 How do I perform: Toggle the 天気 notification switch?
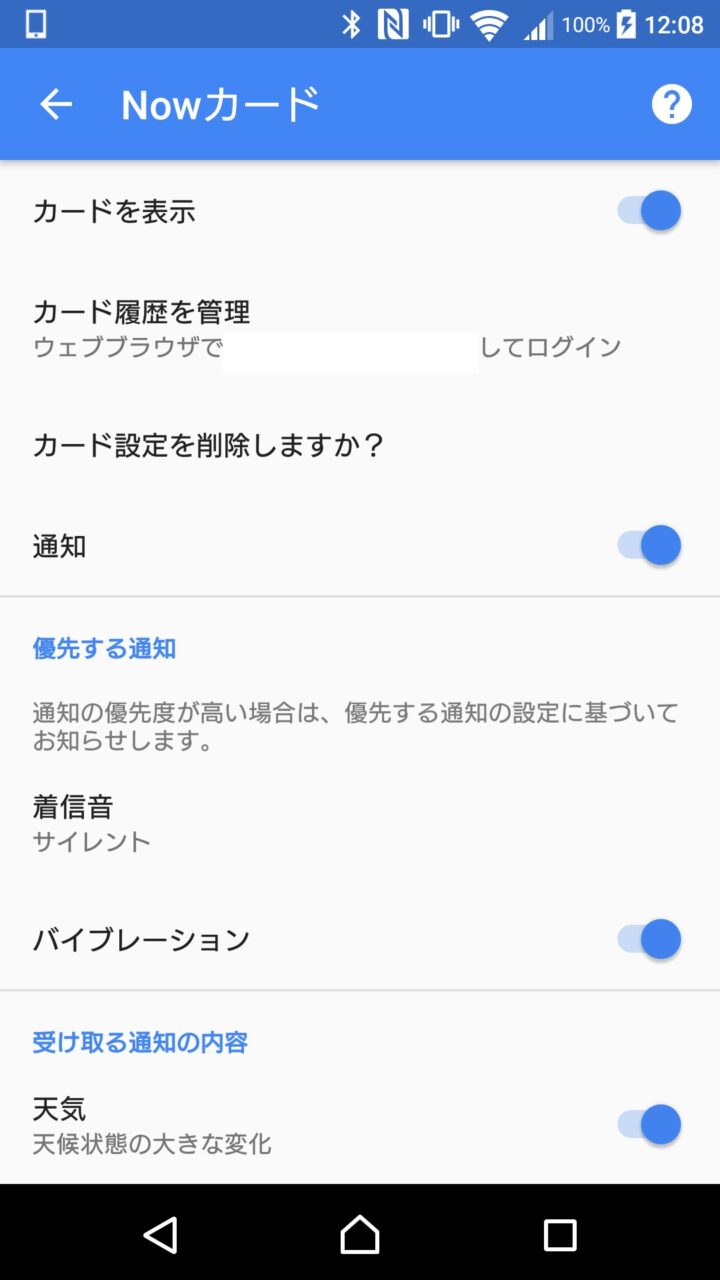pos(649,1124)
